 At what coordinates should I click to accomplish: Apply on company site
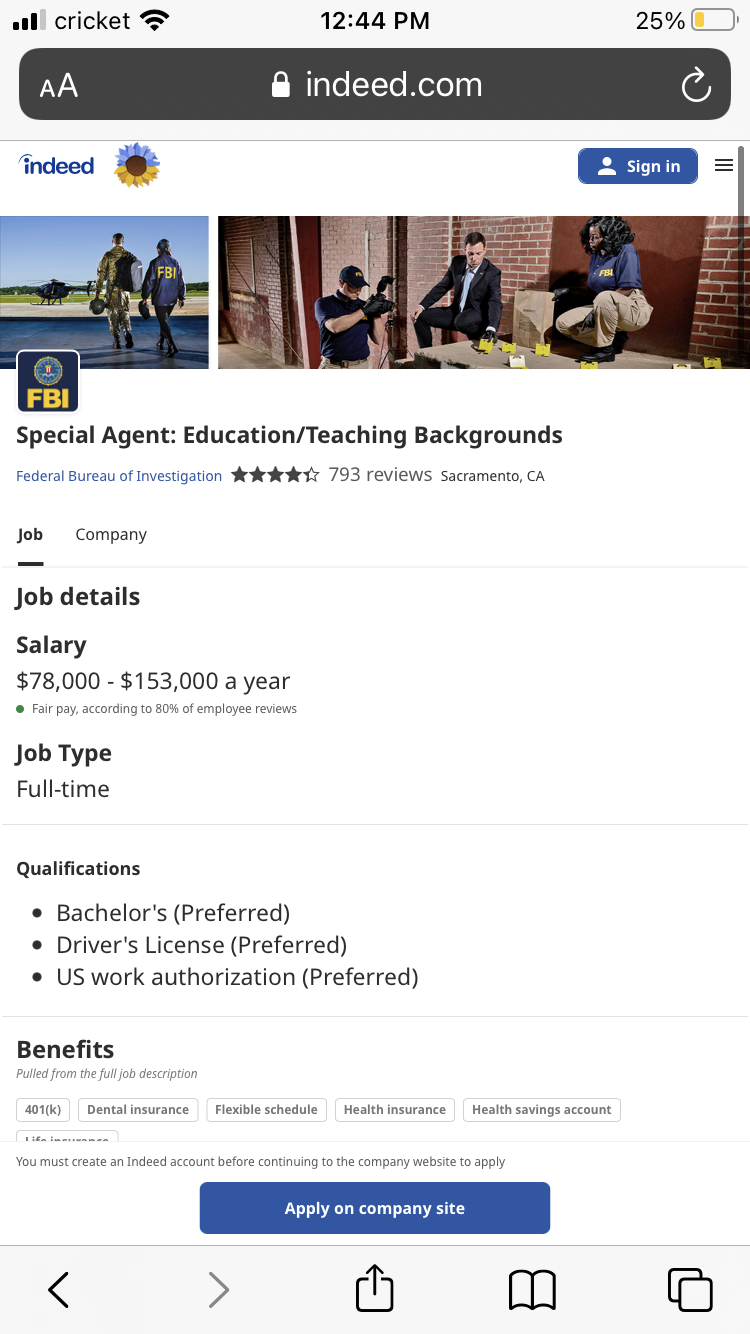coord(375,1208)
